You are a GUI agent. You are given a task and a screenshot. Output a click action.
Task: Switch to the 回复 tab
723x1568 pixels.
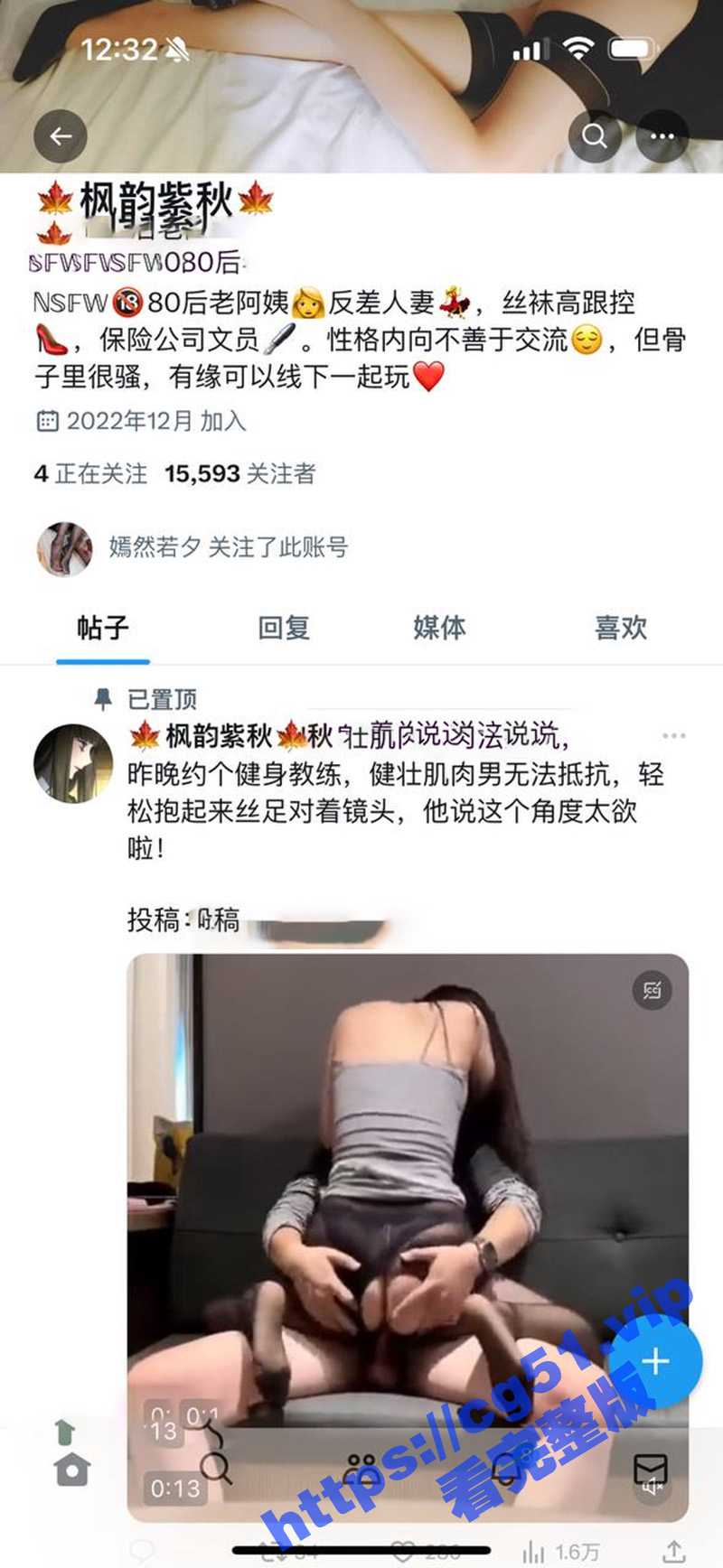coord(284,627)
